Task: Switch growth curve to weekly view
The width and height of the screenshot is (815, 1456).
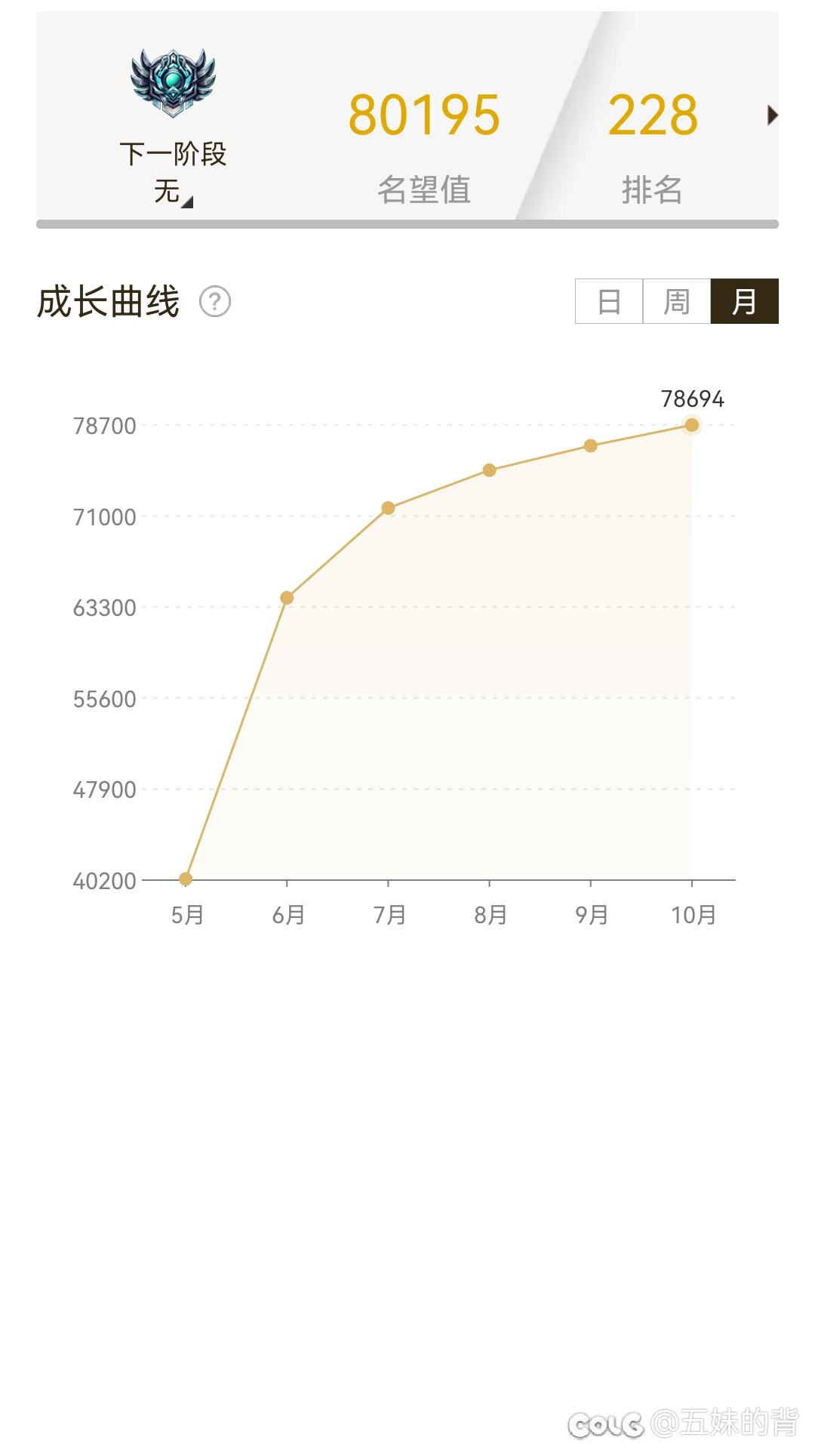Action: tap(676, 301)
